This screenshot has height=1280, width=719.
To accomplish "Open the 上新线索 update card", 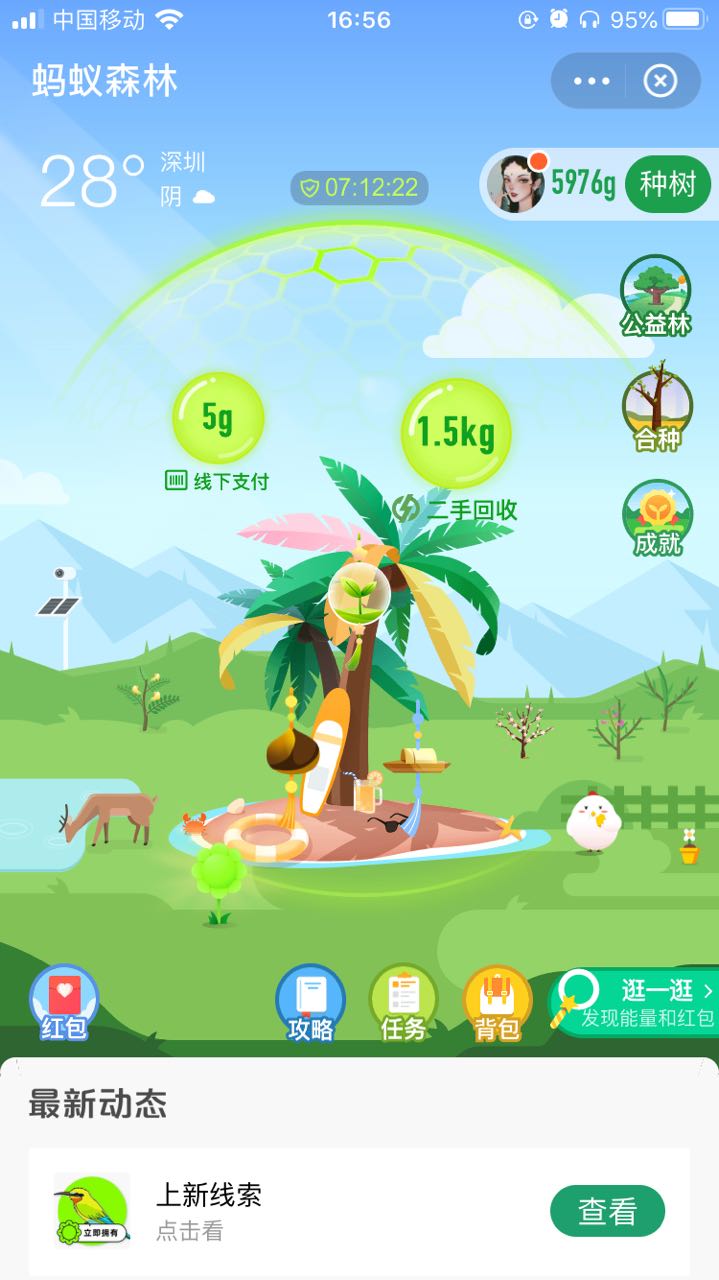I will 300,1210.
